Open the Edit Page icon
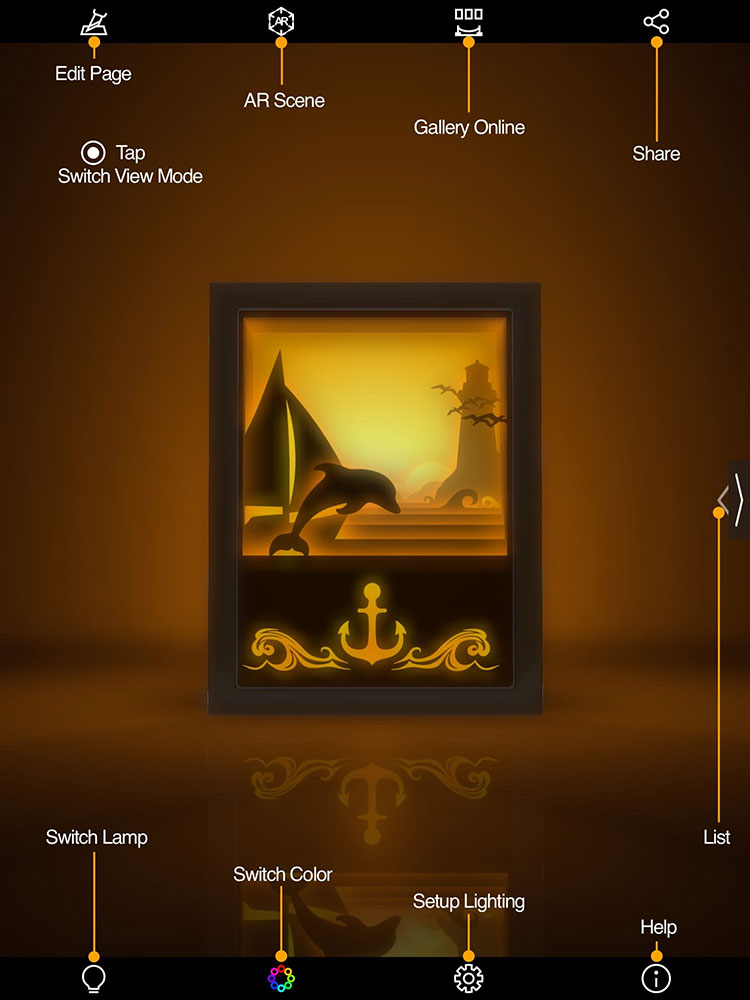The width and height of the screenshot is (750, 1000). click(x=94, y=22)
